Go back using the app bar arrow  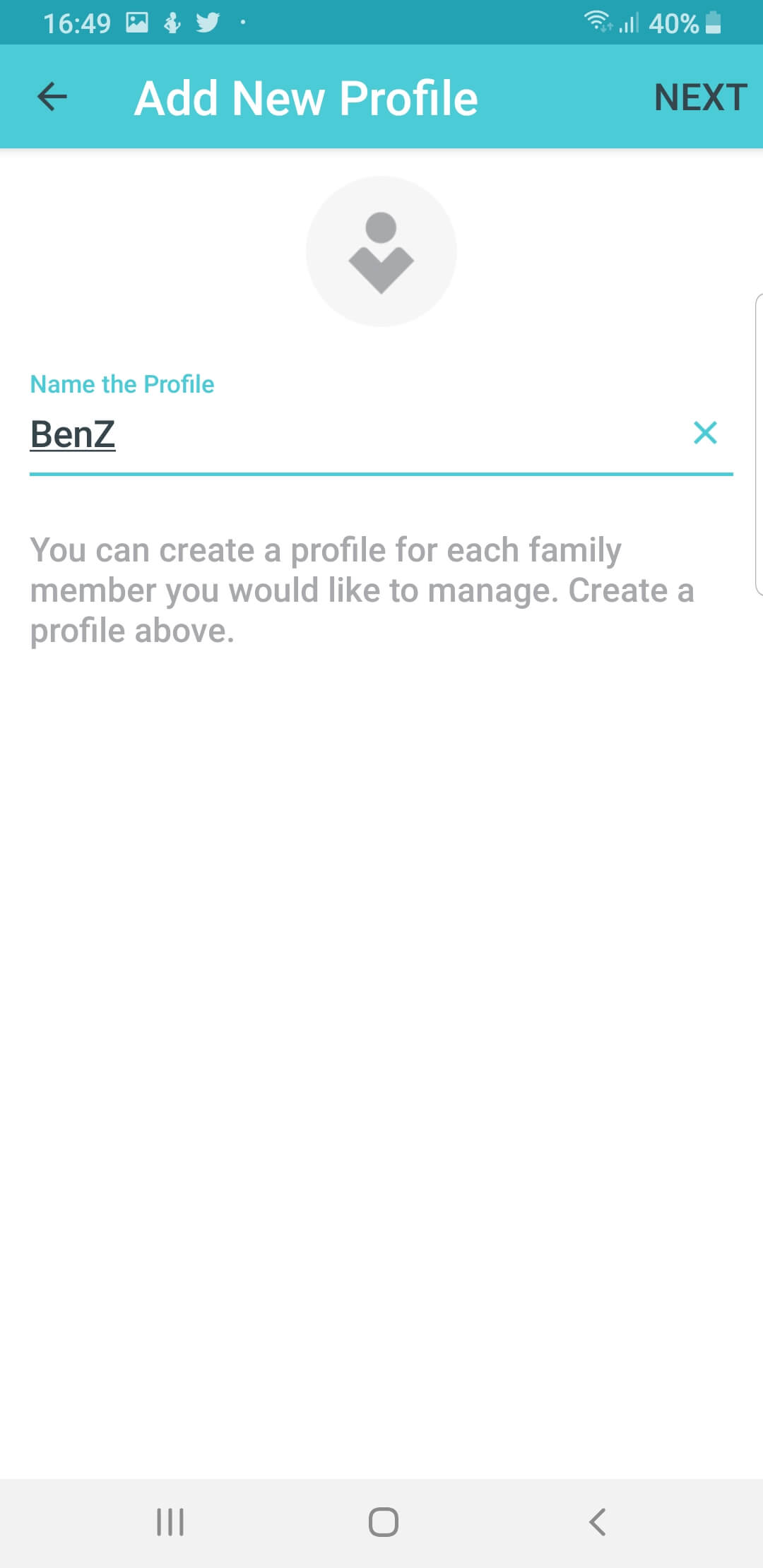(52, 97)
